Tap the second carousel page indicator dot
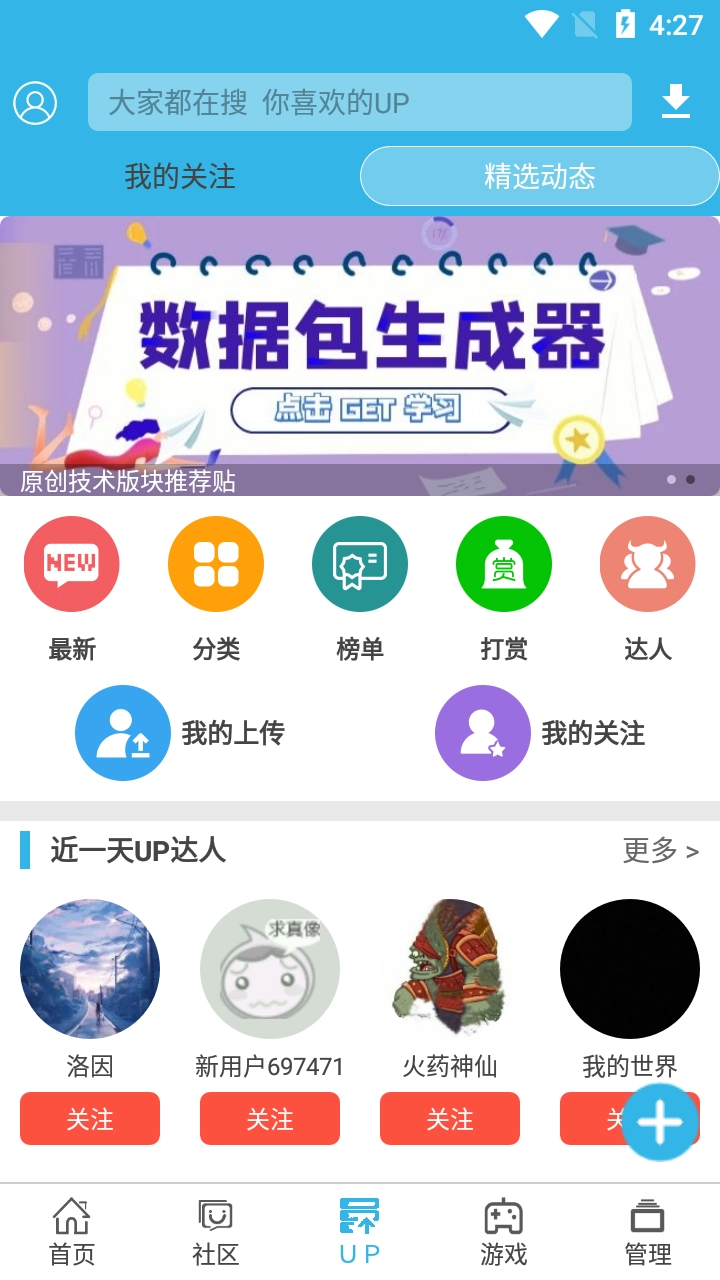The image size is (720, 1280). pyautogui.click(x=691, y=480)
